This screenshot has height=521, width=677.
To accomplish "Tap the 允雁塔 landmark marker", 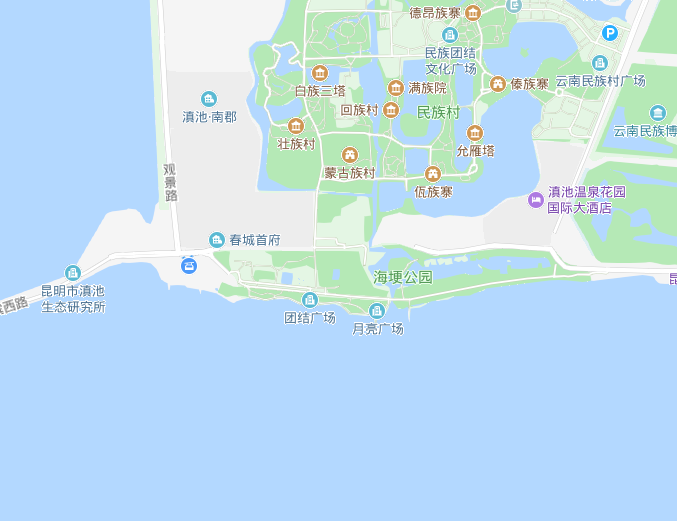I will 475,133.
